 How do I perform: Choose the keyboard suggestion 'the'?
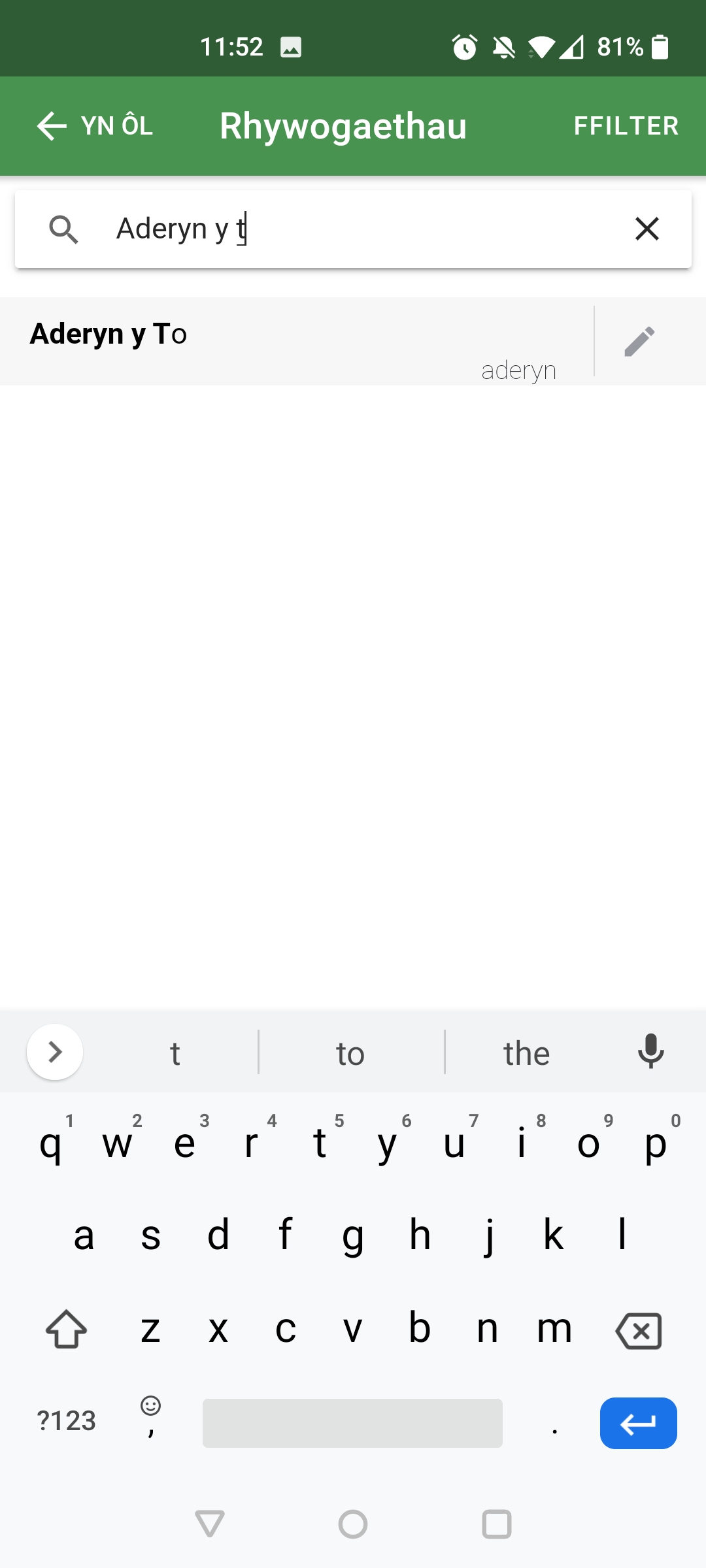tap(526, 1053)
